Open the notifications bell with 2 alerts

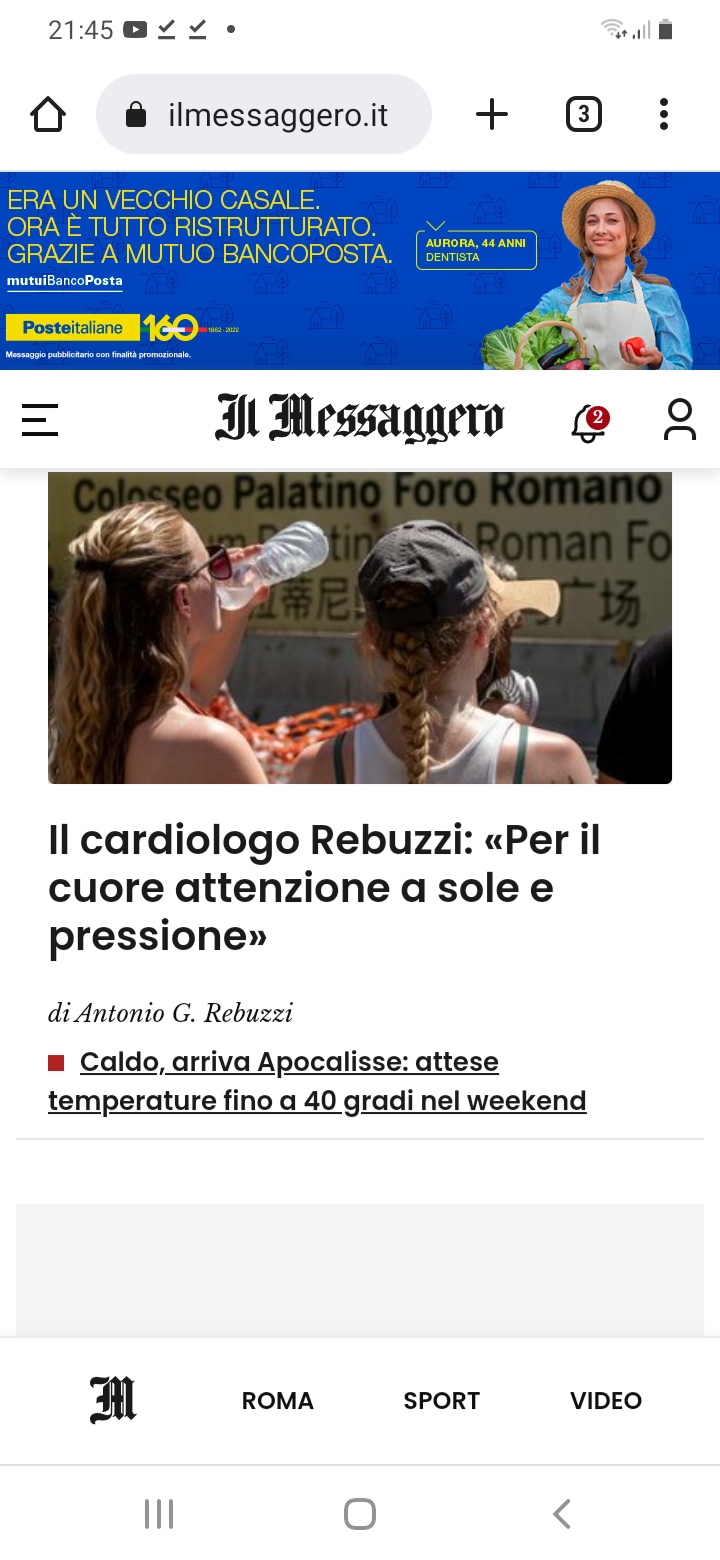pyautogui.click(x=590, y=421)
